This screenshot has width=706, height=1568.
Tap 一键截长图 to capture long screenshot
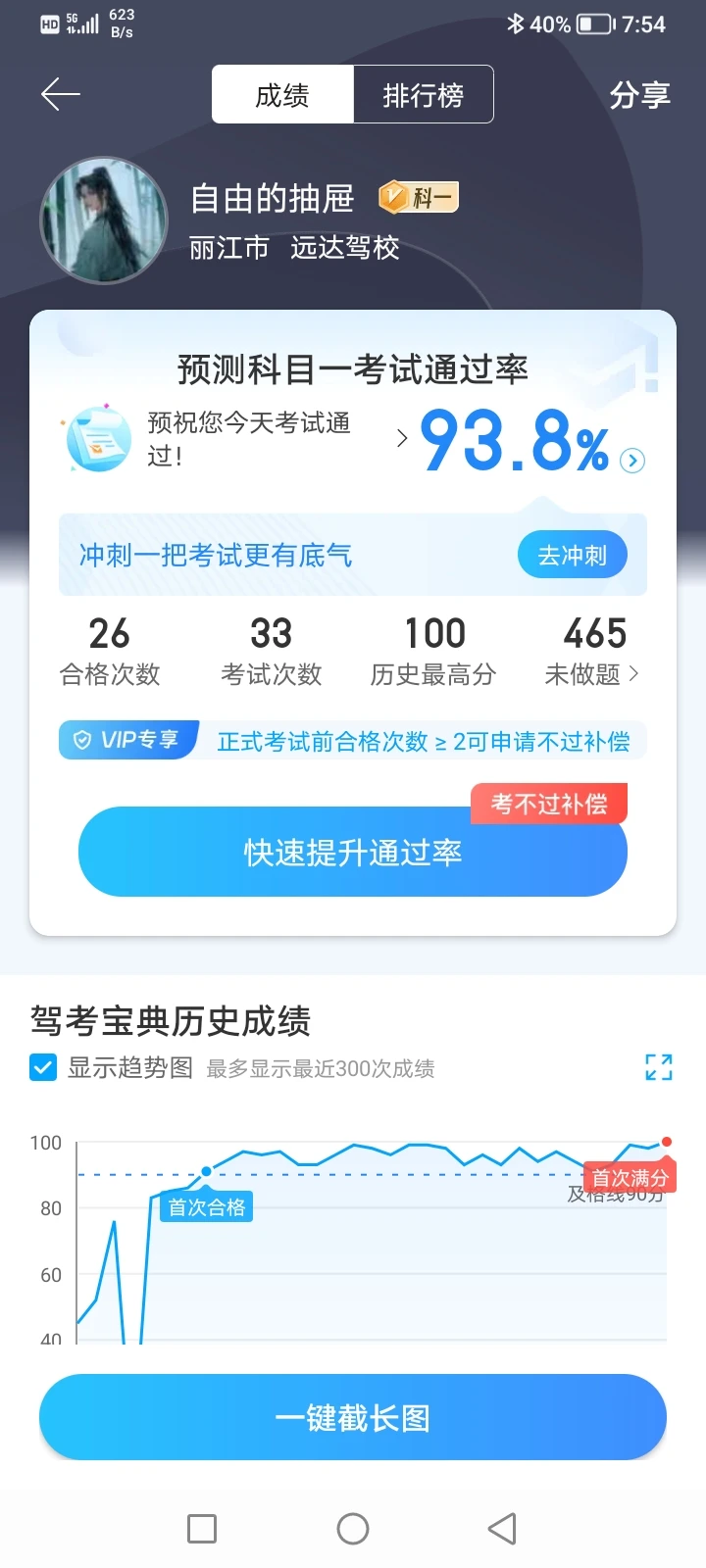tap(353, 1417)
